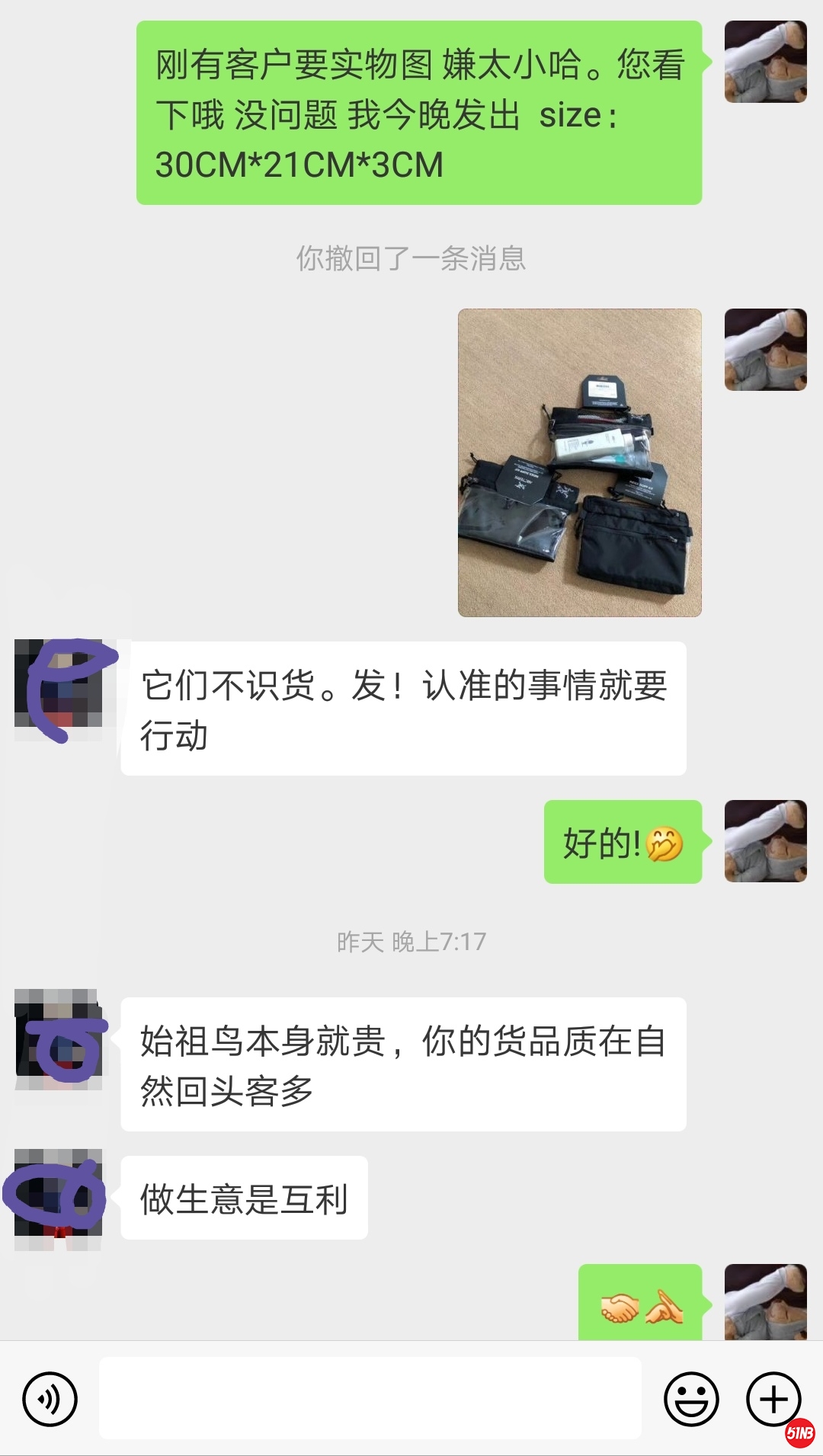Open the emoji sticker panel
This screenshot has height=1456, width=823.
pos(691,1399)
